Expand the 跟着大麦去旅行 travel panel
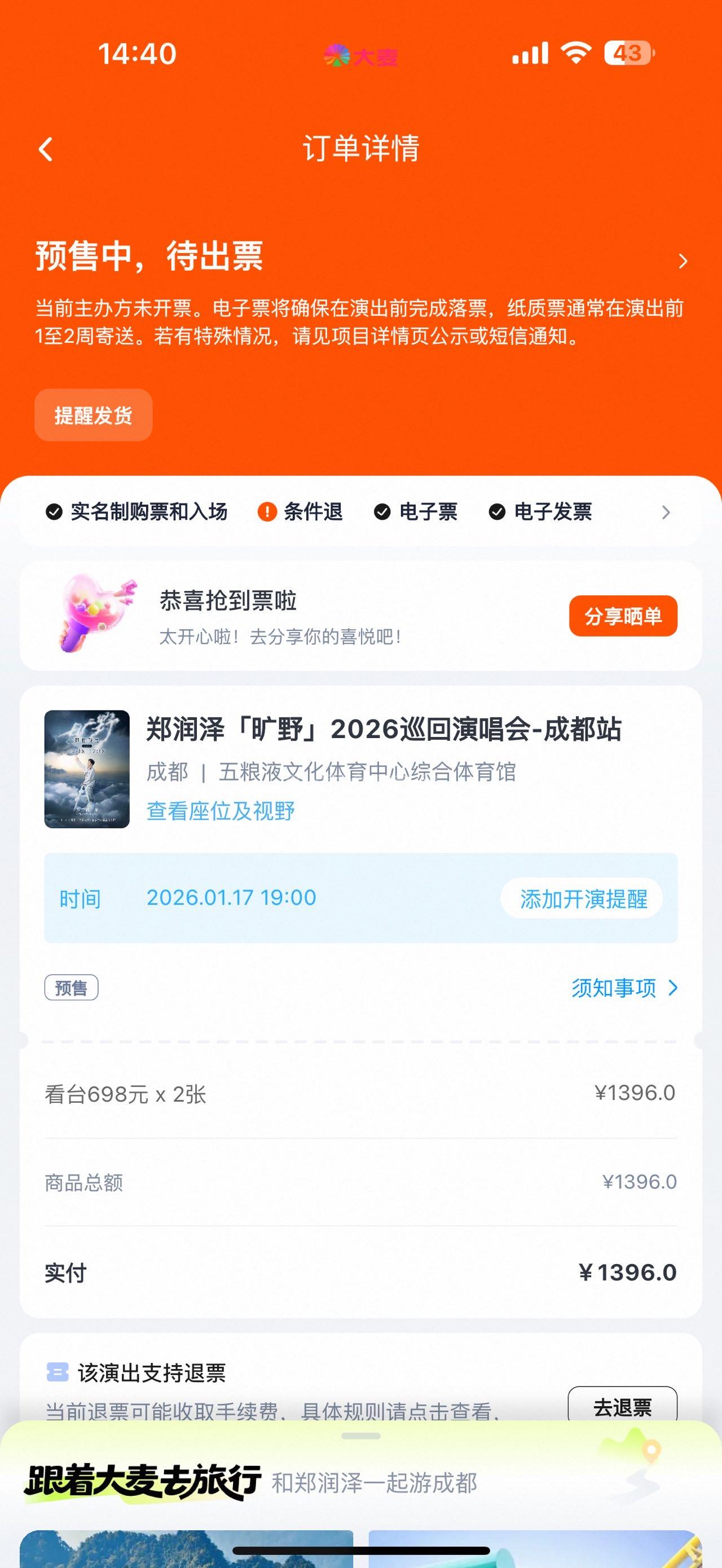 361,1437
